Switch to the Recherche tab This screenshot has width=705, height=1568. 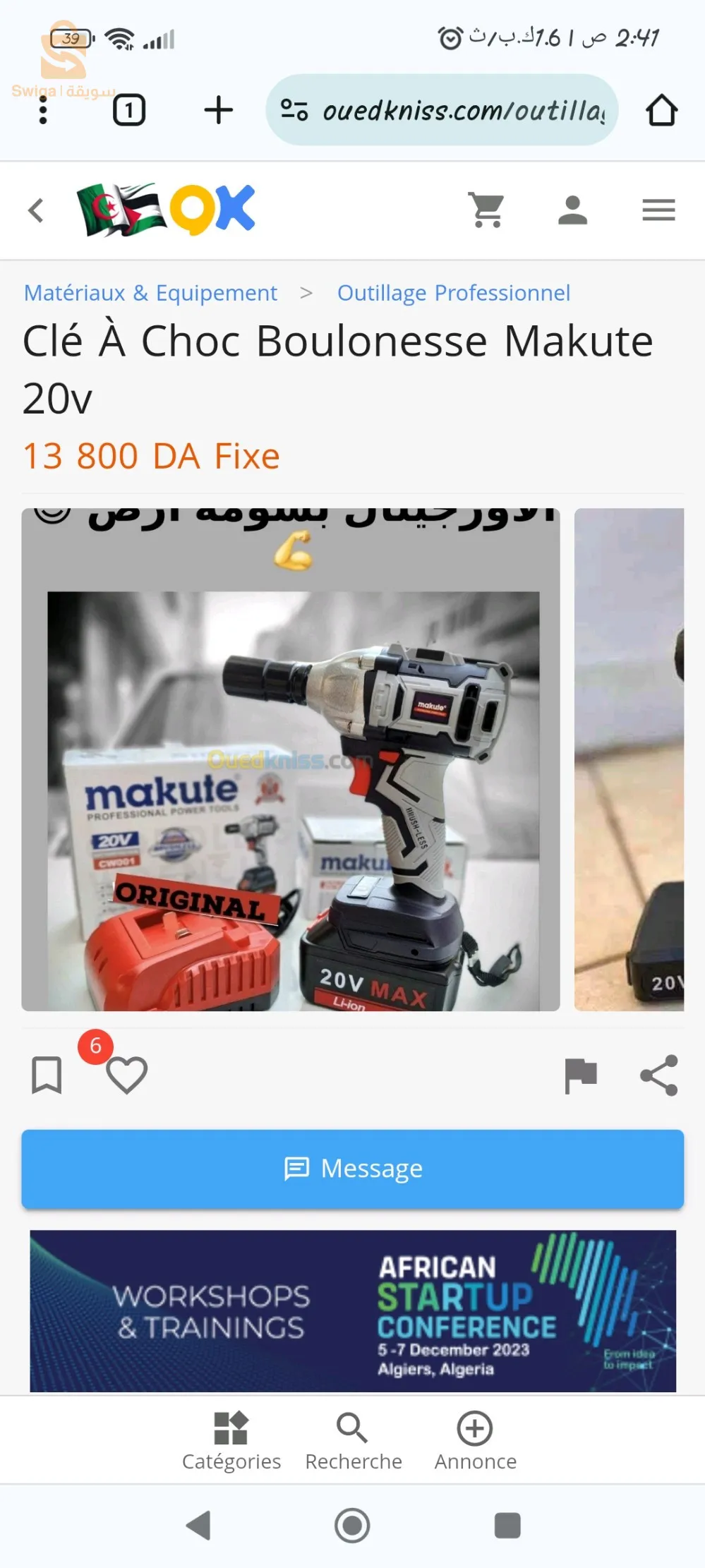[x=353, y=1441]
